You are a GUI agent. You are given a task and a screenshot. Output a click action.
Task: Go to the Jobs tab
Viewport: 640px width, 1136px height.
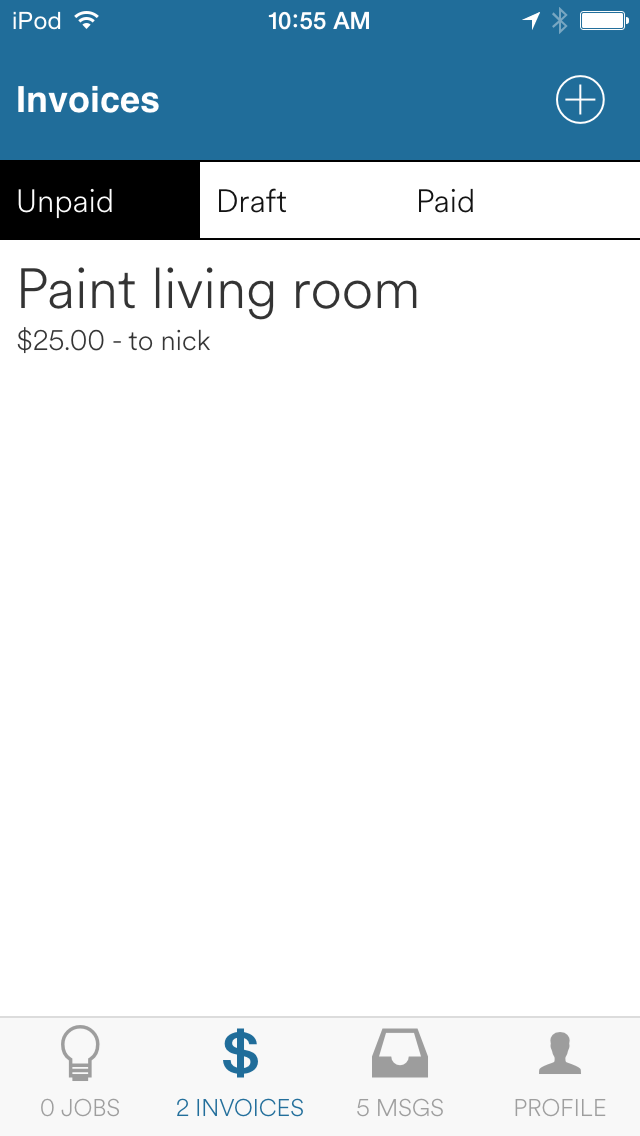(80, 1076)
